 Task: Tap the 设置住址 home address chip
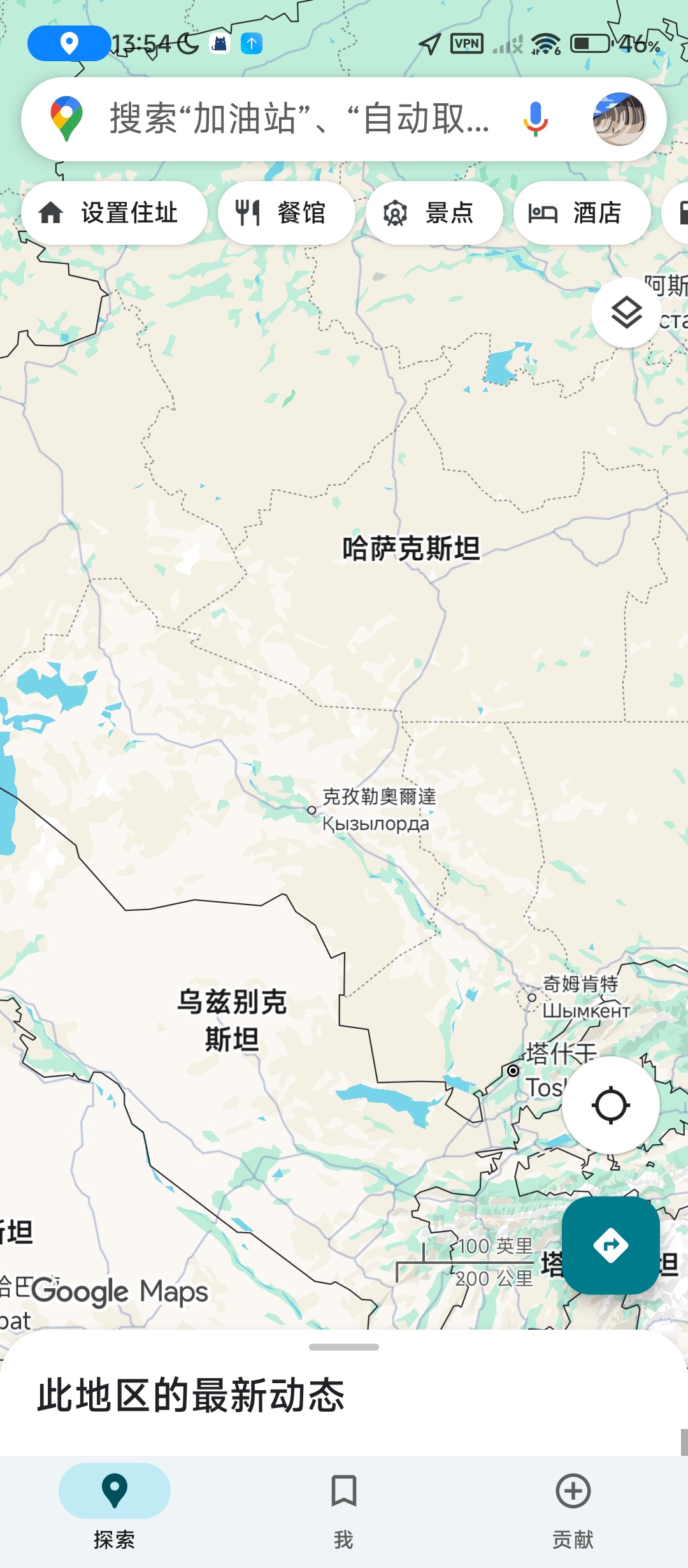[115, 213]
